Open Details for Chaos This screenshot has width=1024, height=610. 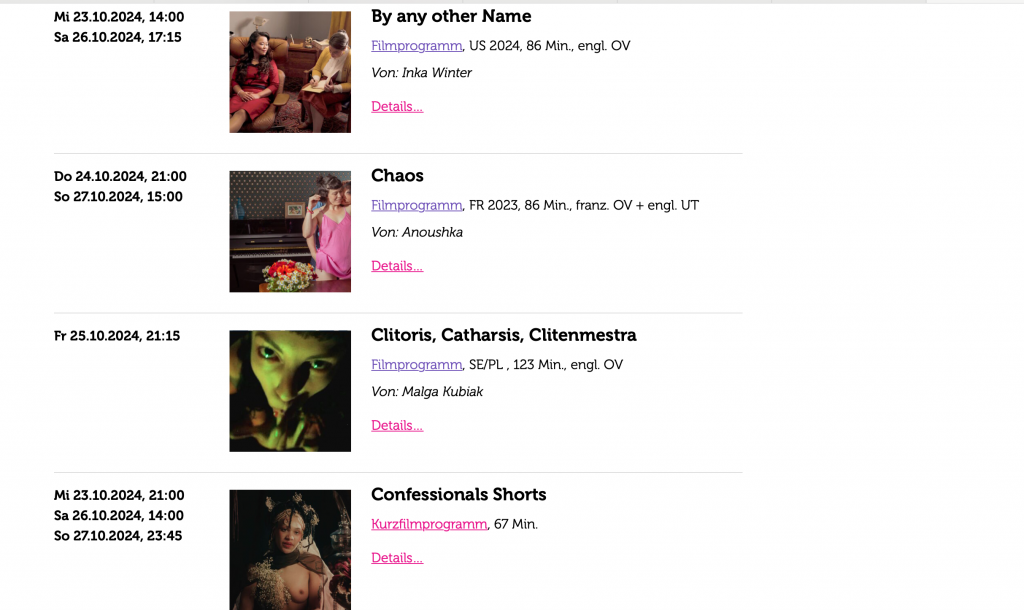(x=397, y=266)
